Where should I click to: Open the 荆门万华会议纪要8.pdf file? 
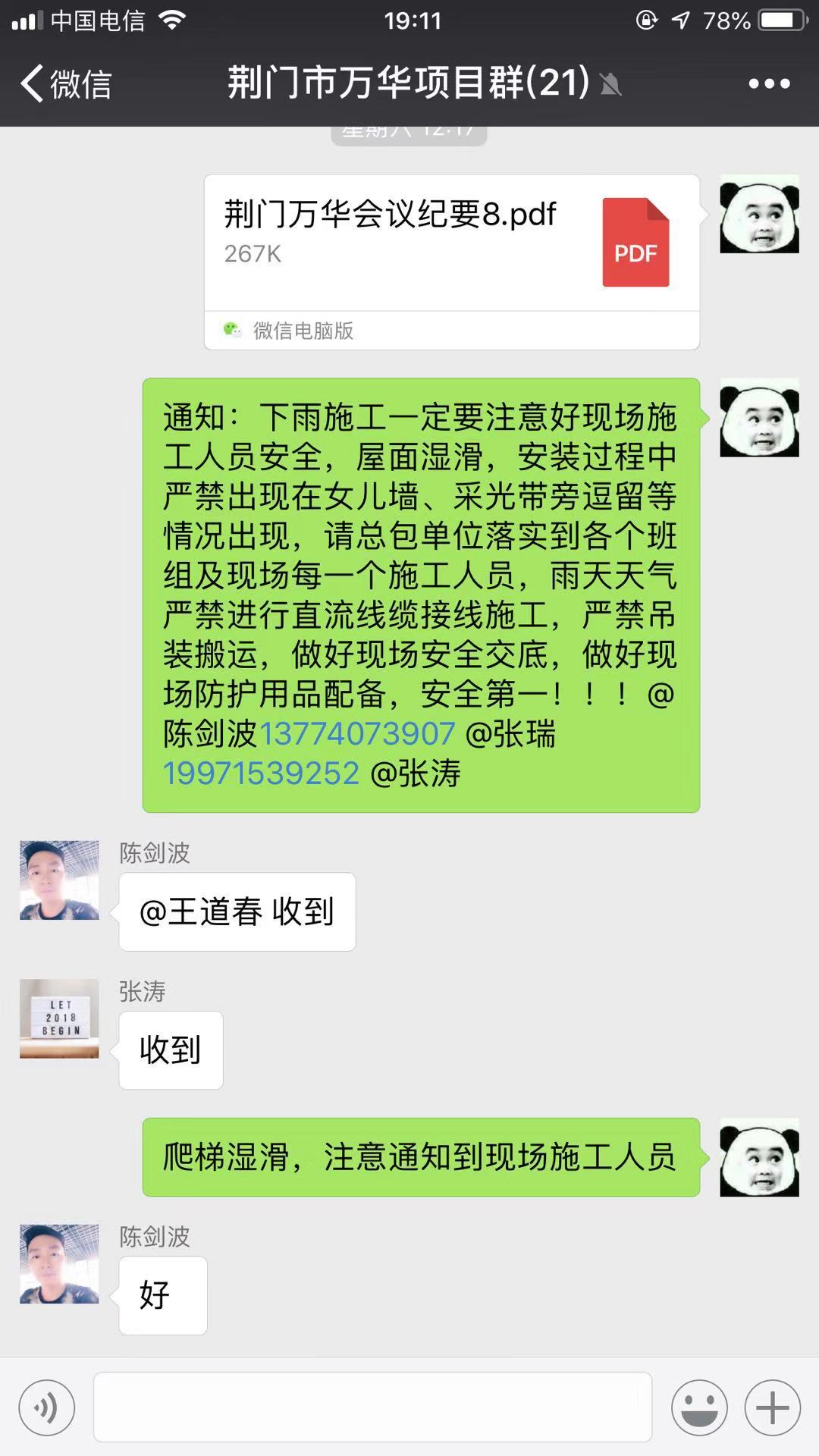pos(452,262)
